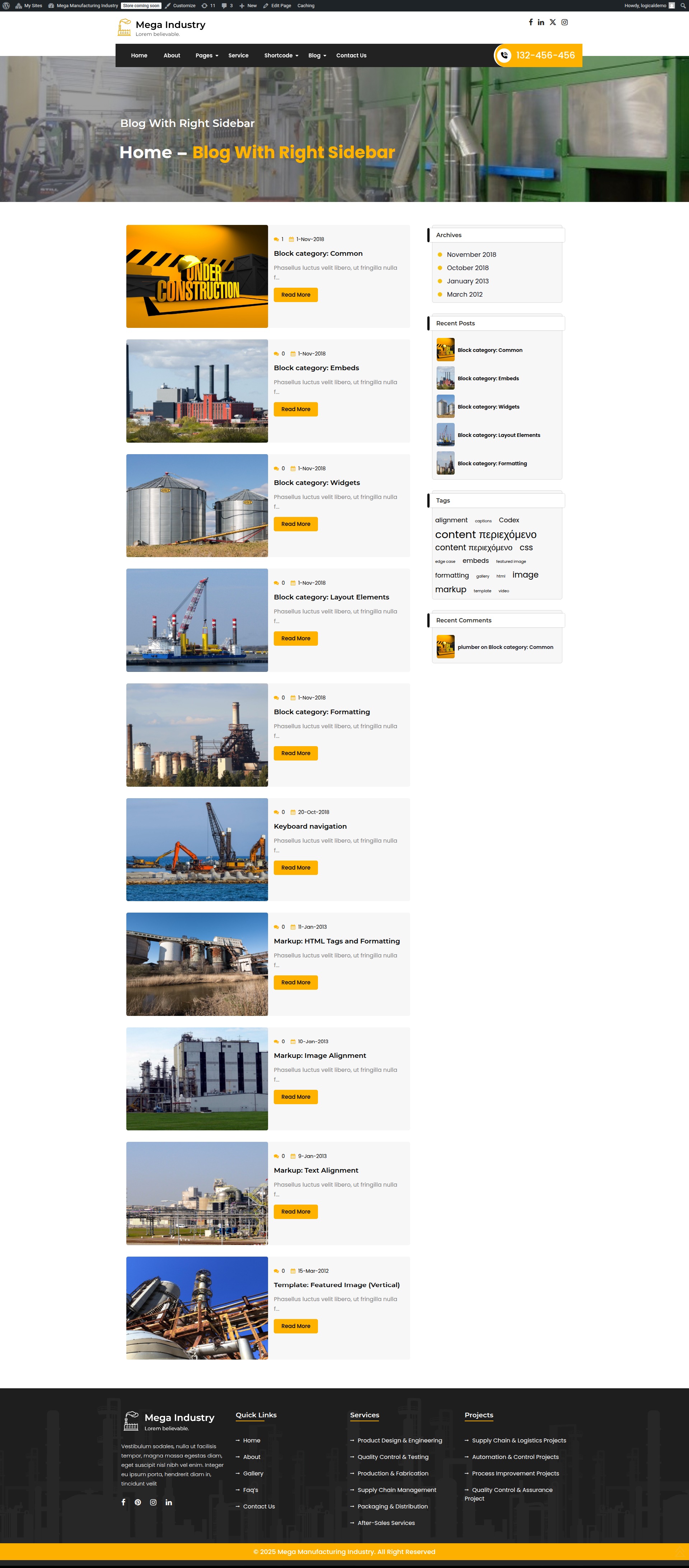The image size is (689, 1568).
Task: Click the calendar icon showing 1-Nov-2018
Action: (291, 239)
